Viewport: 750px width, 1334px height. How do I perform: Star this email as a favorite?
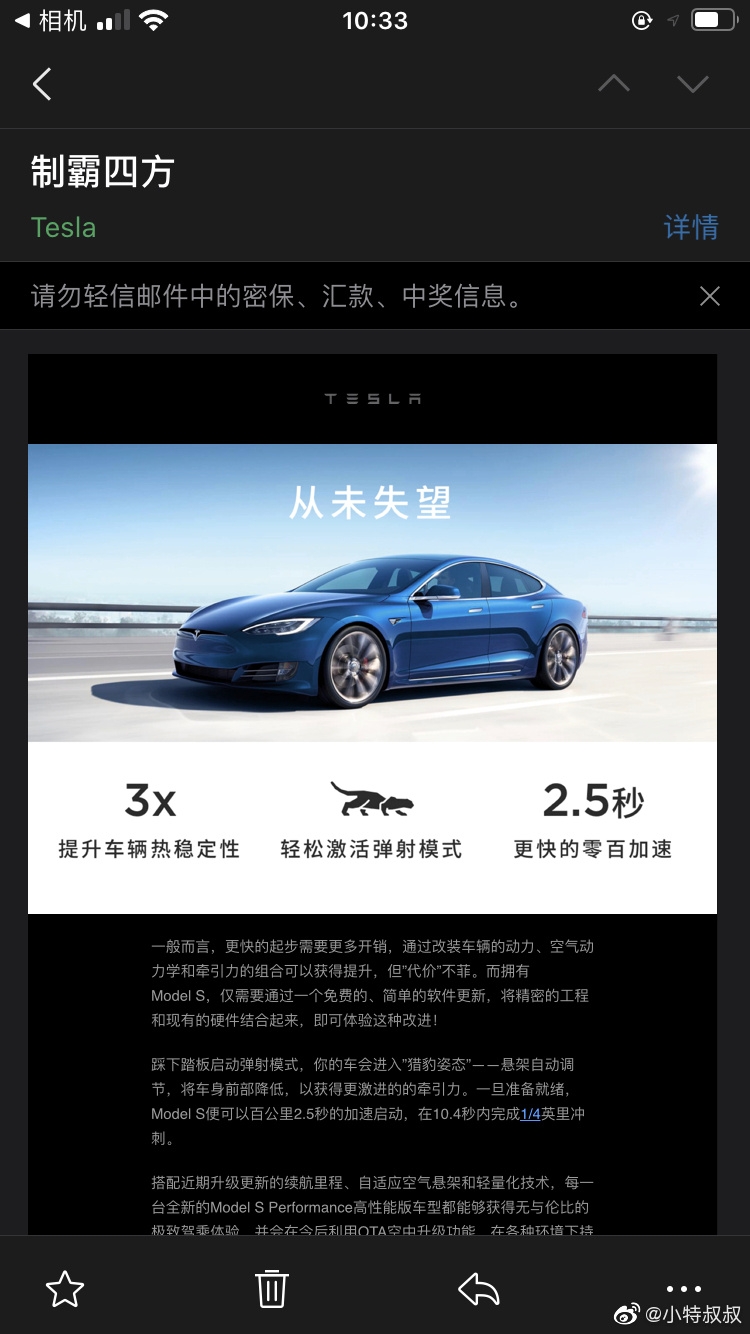click(x=64, y=1289)
